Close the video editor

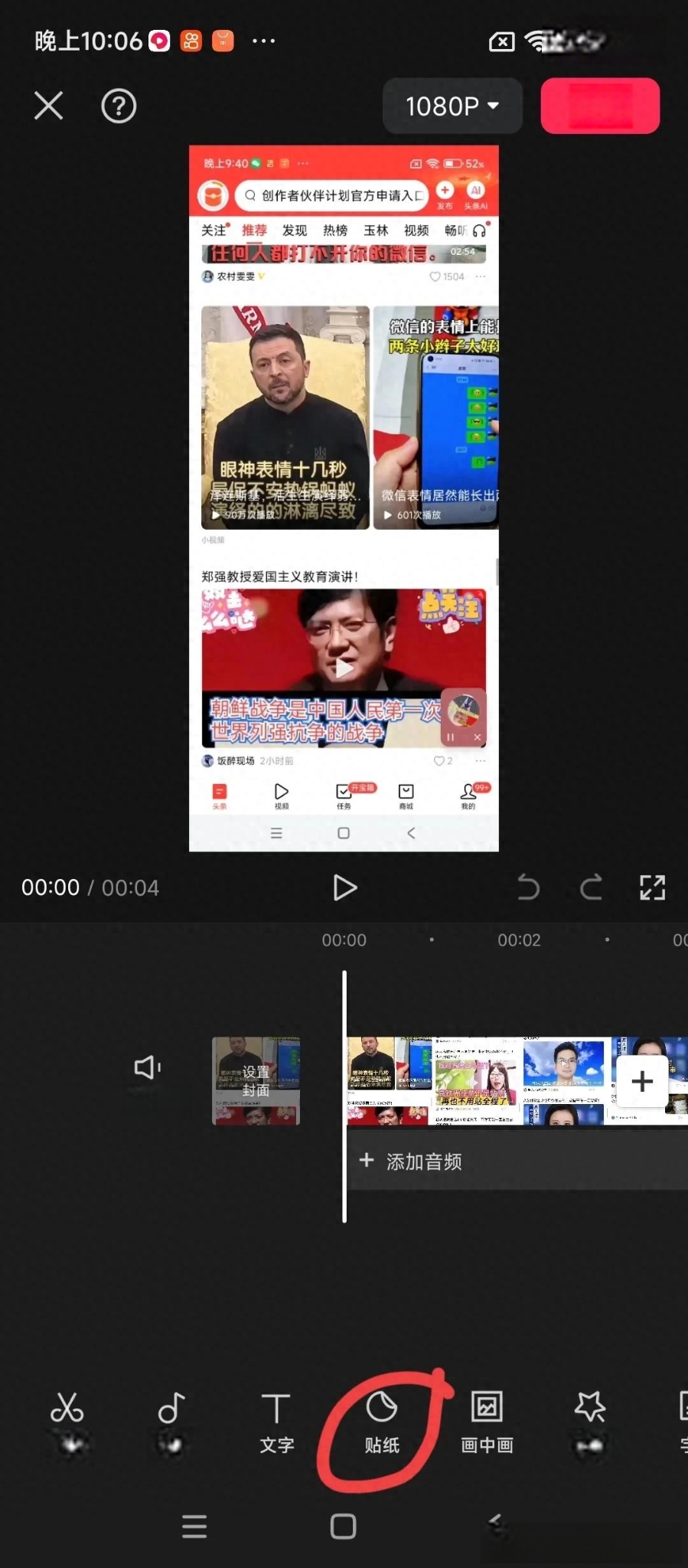[49, 106]
